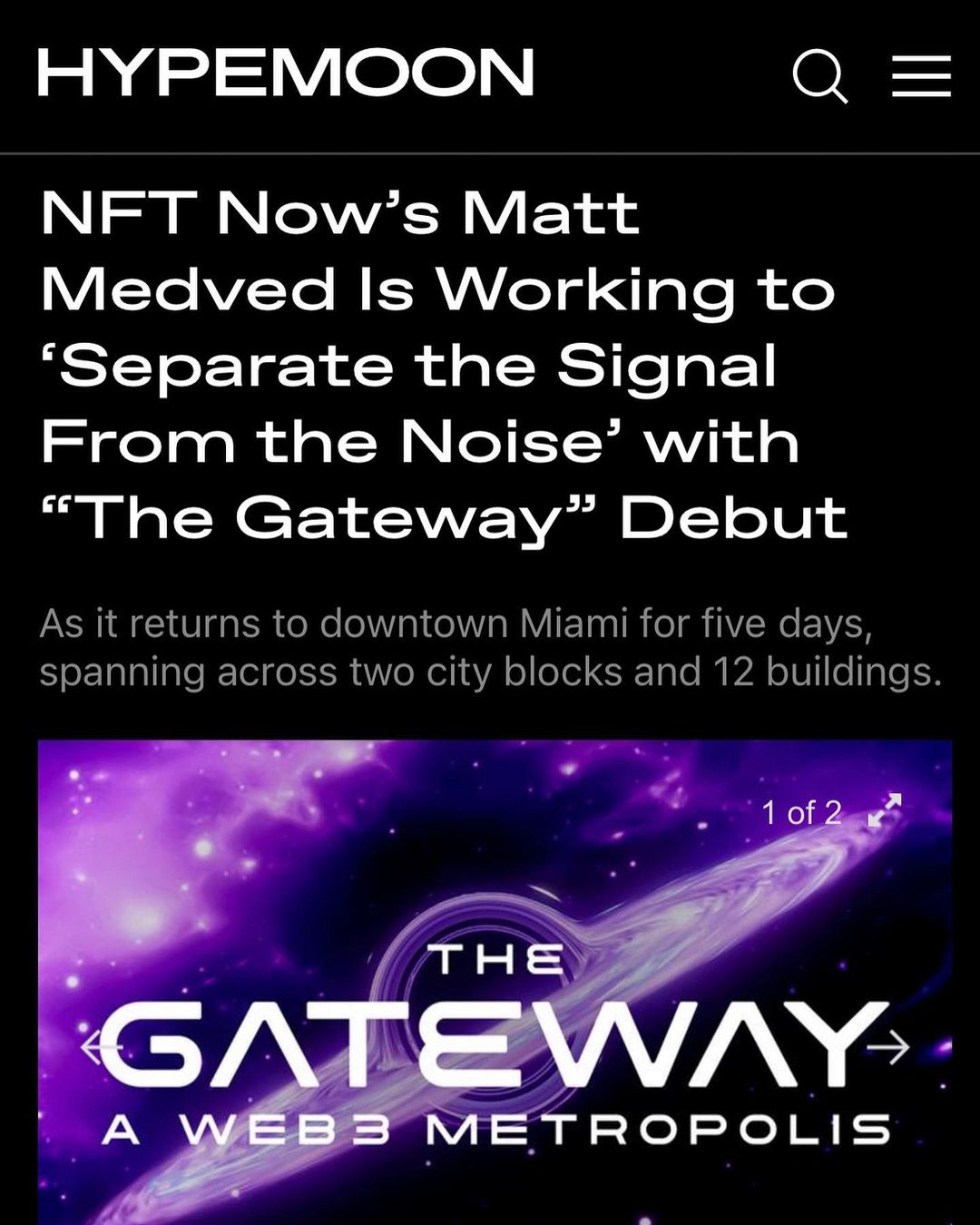Expand the gallery image to fullscreen
980x1225 pixels.
(x=885, y=810)
